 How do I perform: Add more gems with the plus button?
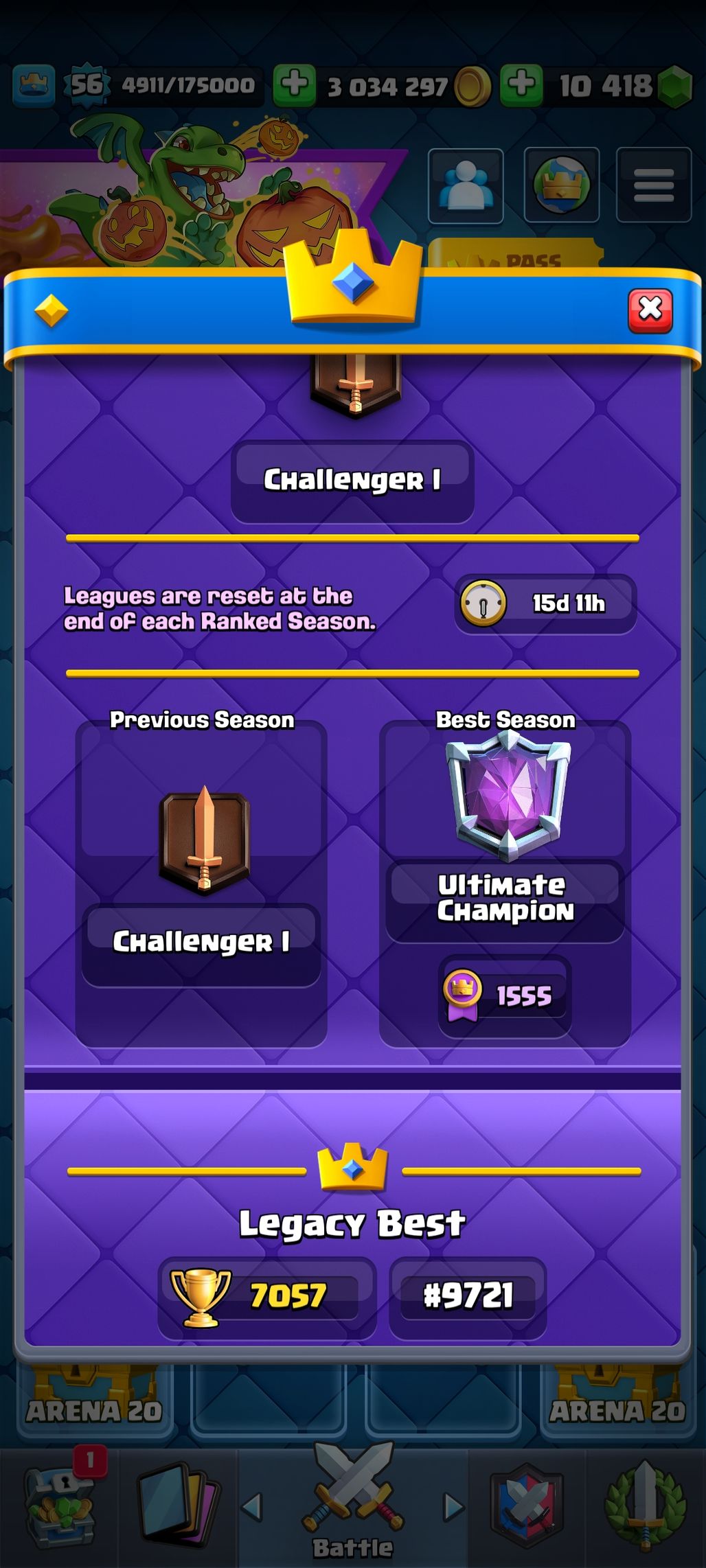pyautogui.click(x=521, y=85)
